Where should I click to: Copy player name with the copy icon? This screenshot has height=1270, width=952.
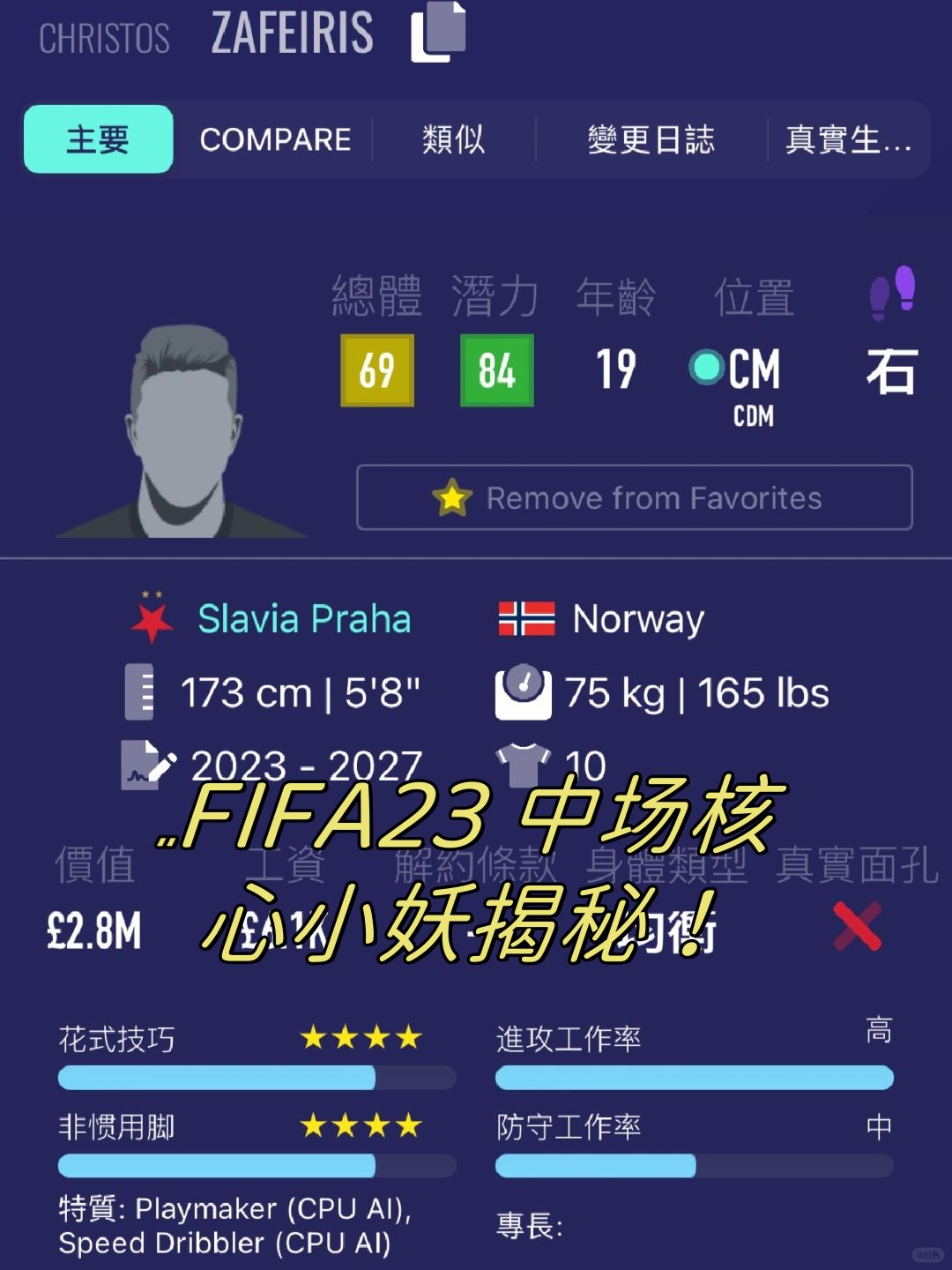tap(439, 33)
